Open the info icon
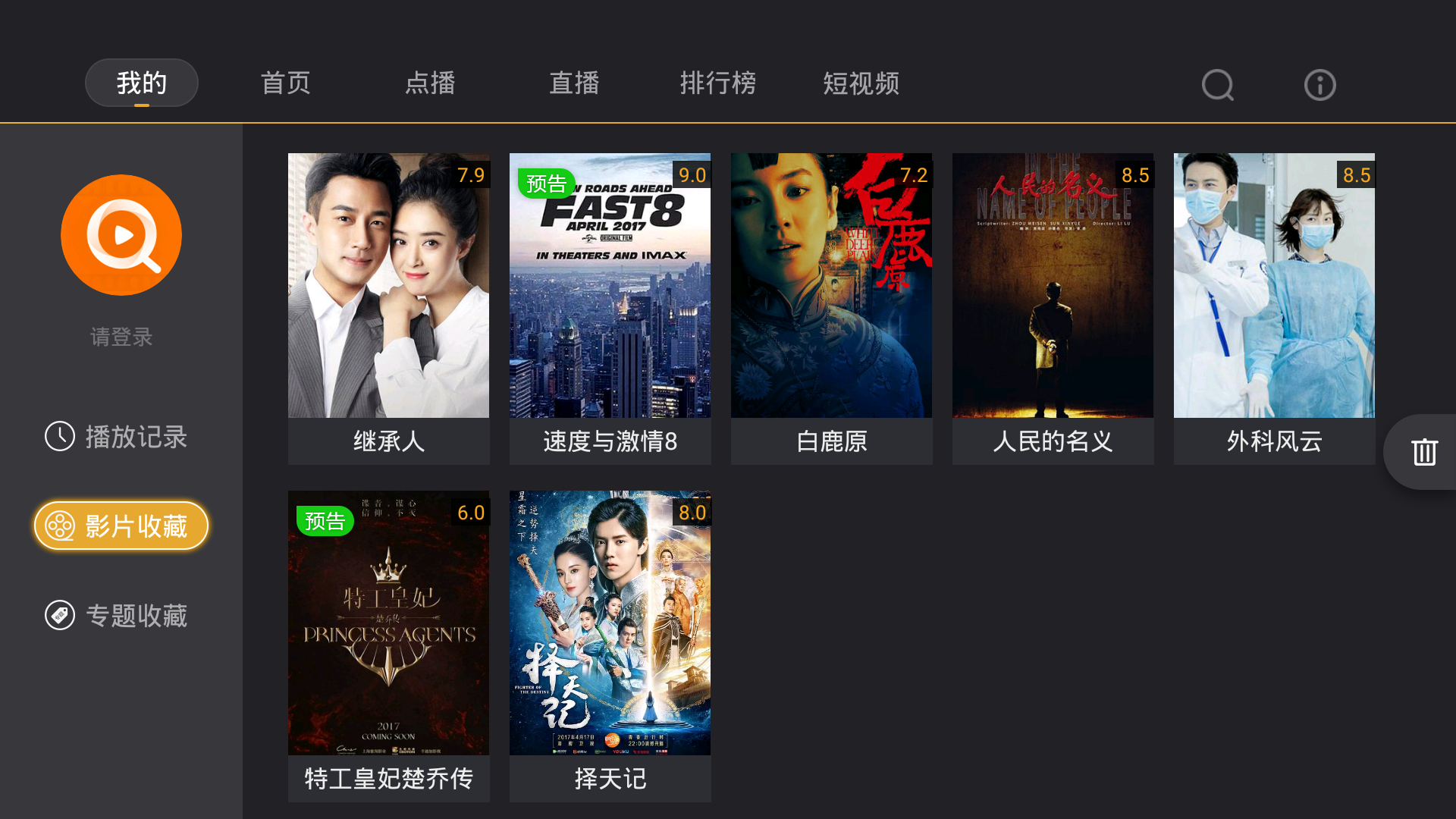 point(1319,84)
